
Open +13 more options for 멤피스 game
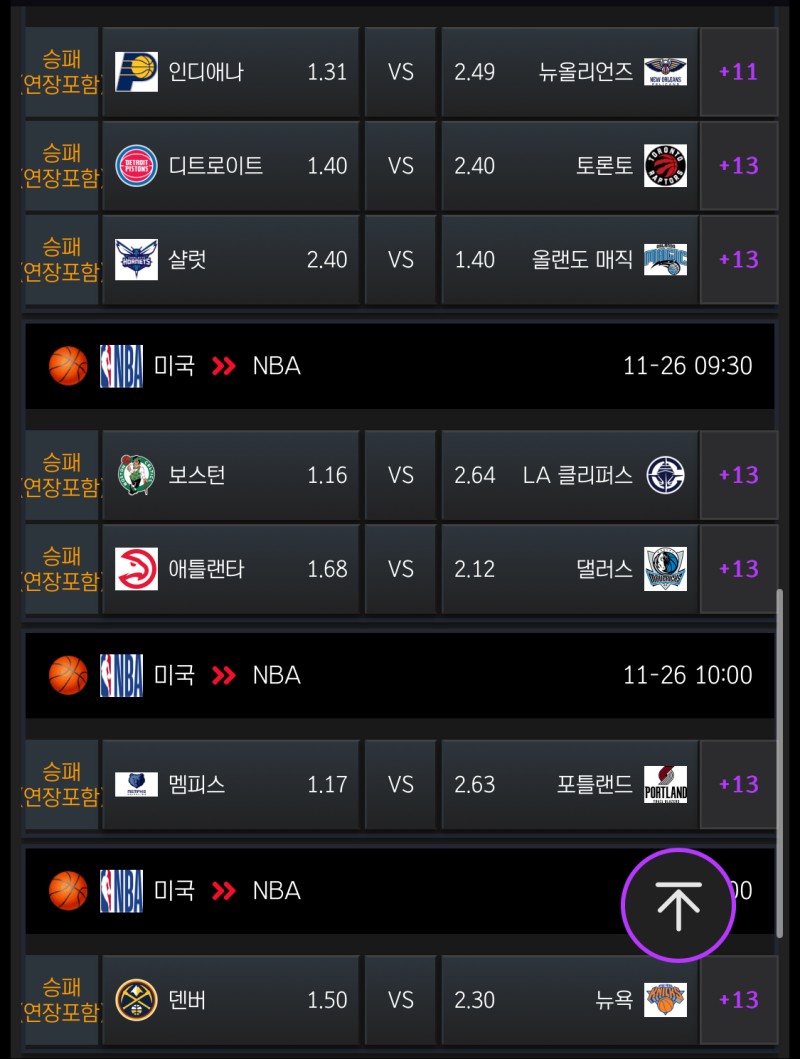pyautogui.click(x=739, y=785)
